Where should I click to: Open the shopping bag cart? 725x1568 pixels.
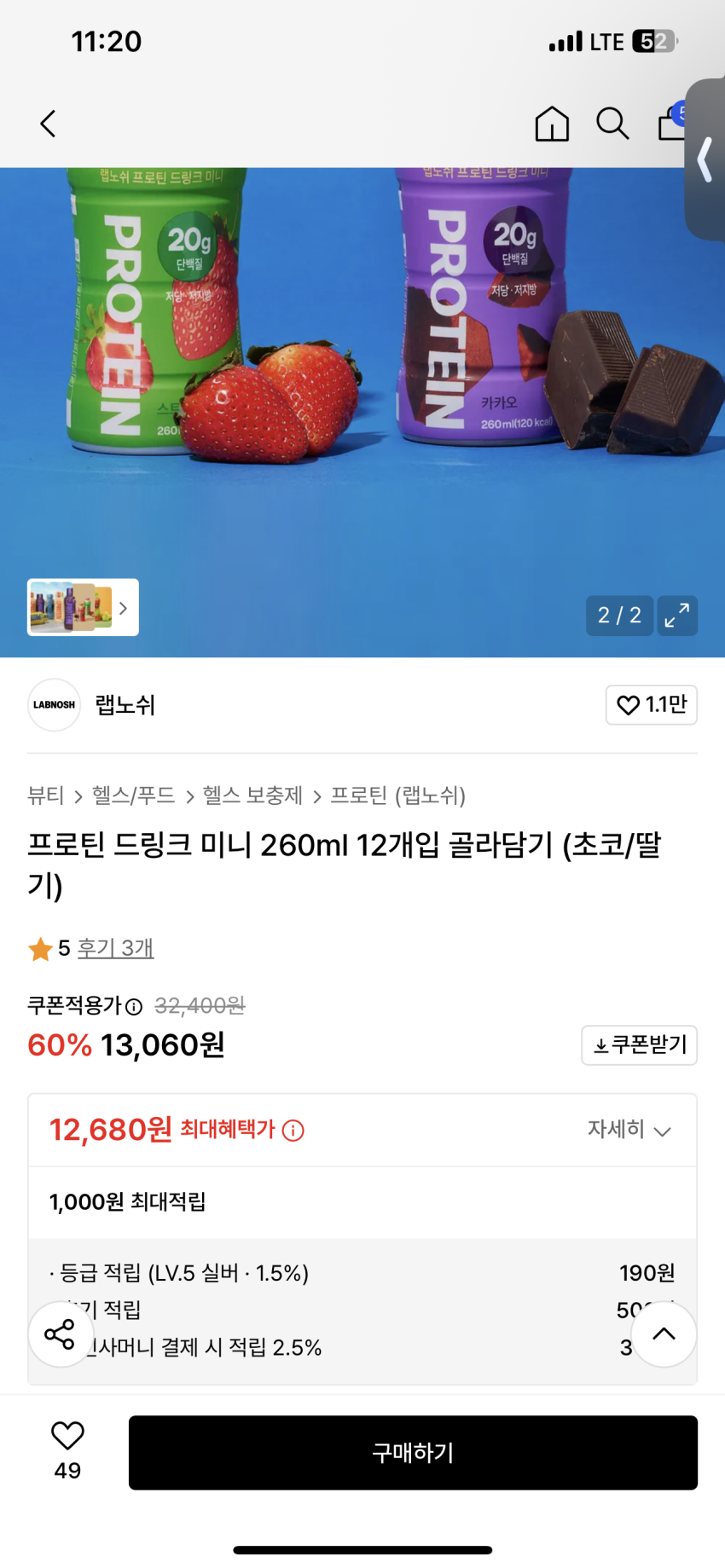tap(671, 124)
